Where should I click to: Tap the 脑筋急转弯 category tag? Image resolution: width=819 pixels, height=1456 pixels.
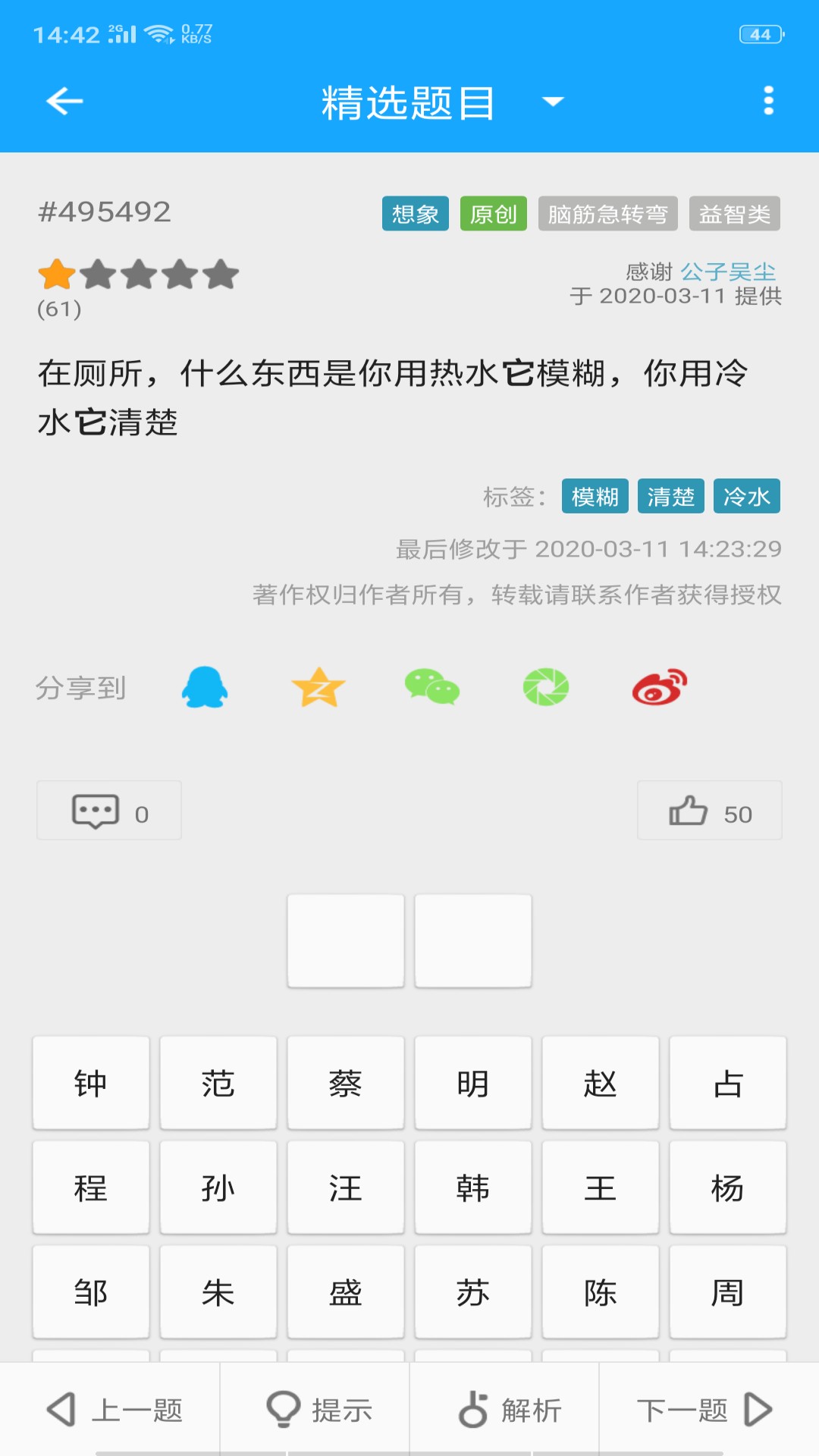(x=607, y=213)
